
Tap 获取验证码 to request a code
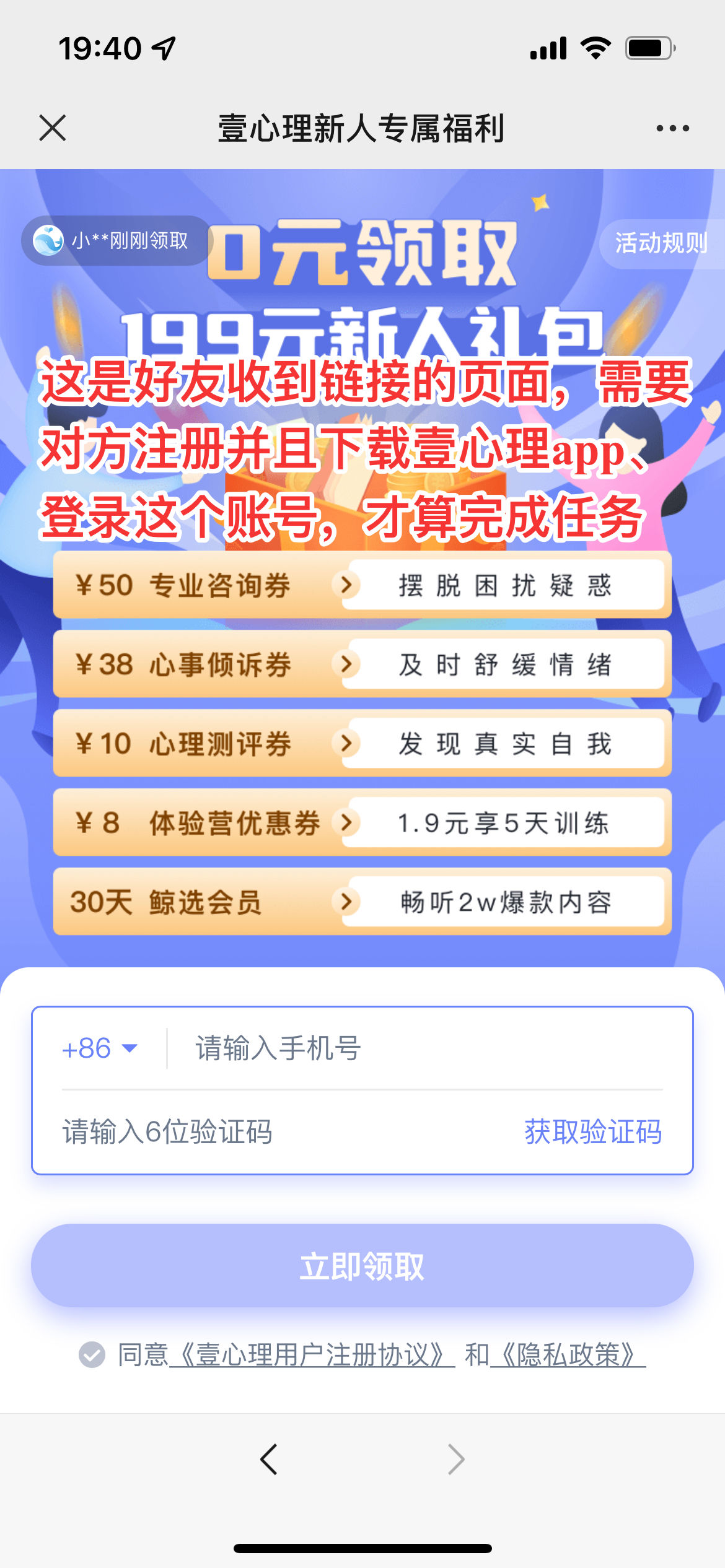point(593,1131)
